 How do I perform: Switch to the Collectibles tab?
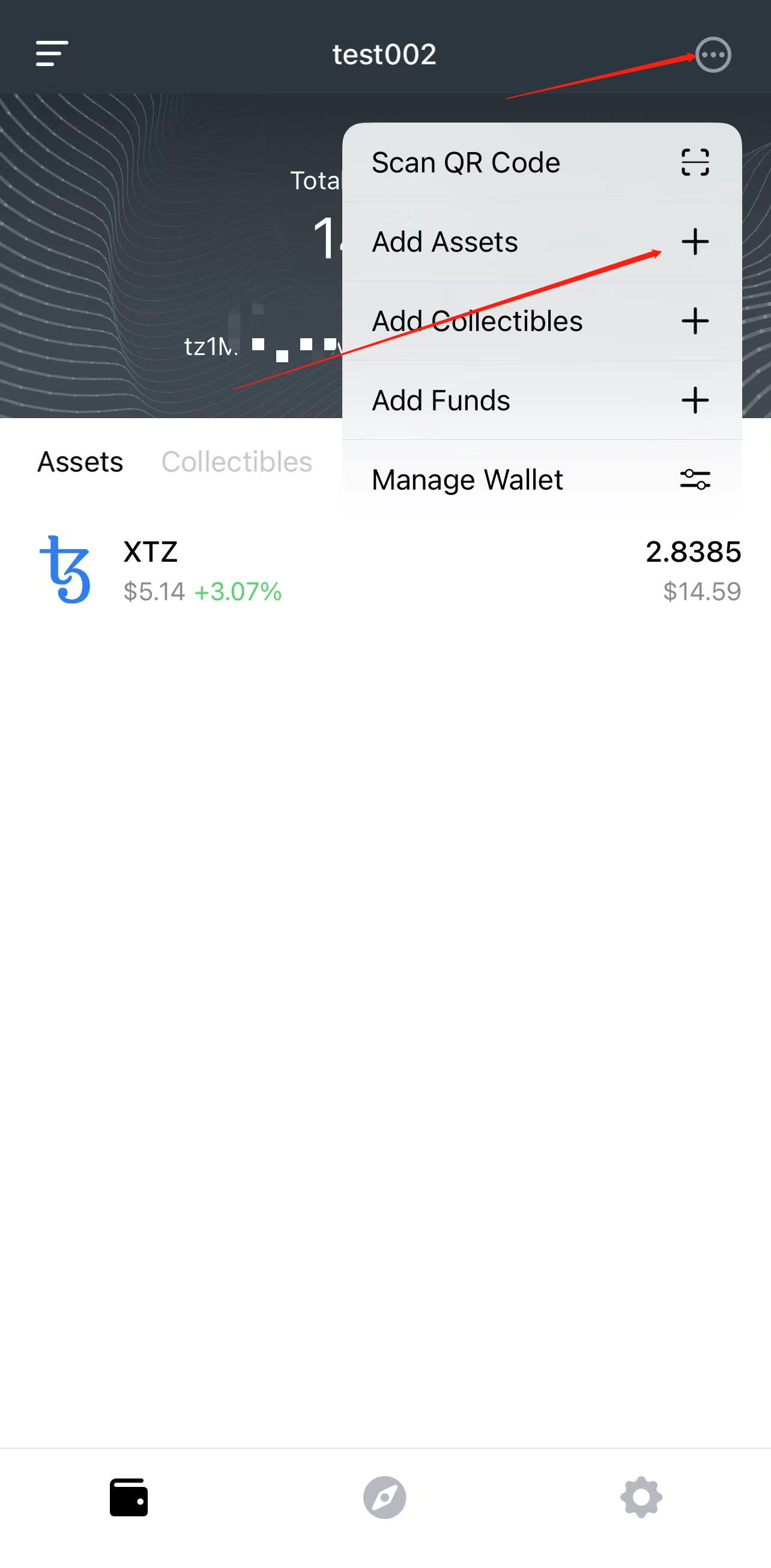pos(237,462)
